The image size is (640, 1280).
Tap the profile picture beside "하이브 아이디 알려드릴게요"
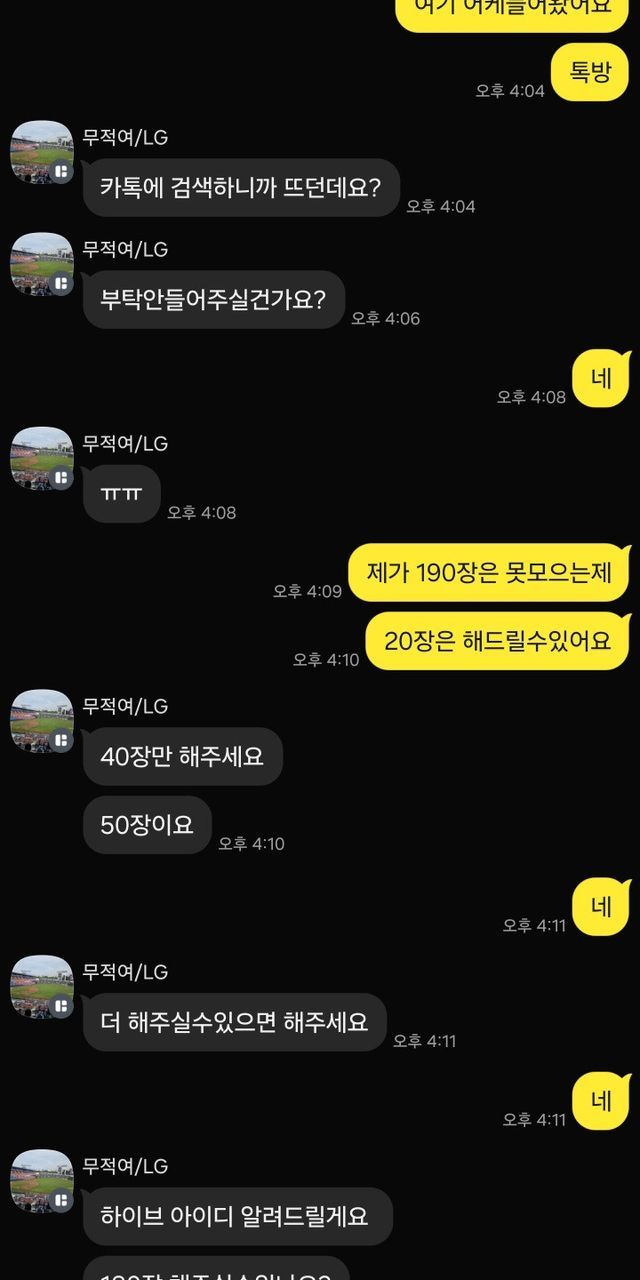coord(41,1181)
